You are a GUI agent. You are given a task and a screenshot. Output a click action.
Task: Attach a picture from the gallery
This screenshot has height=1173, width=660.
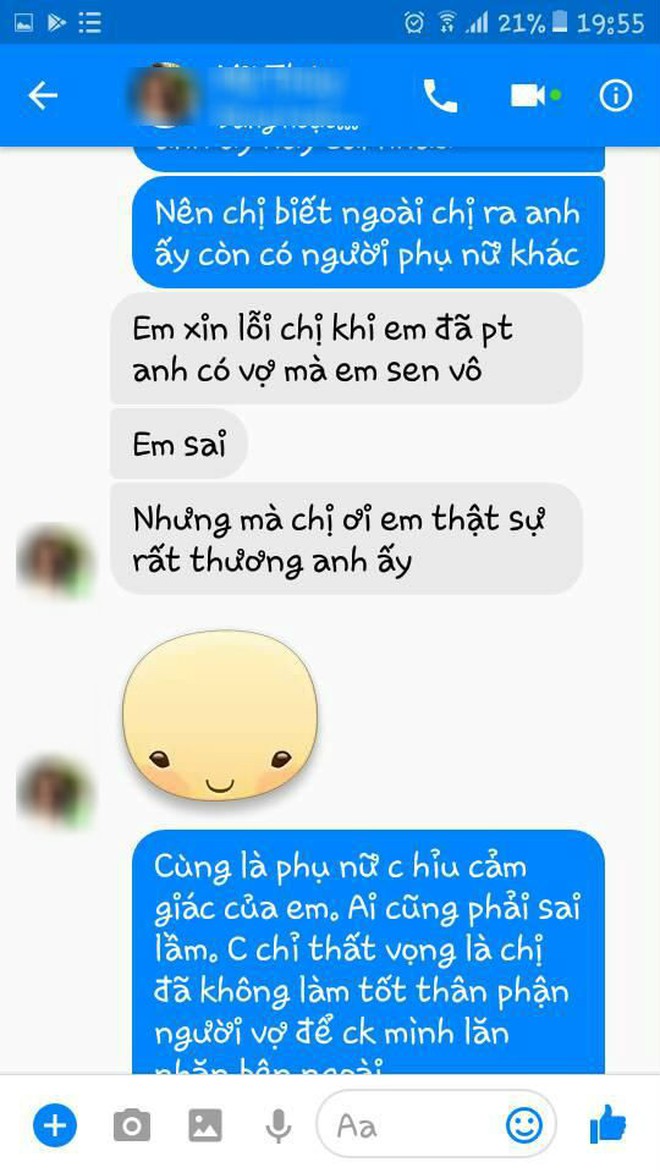[205, 1128]
